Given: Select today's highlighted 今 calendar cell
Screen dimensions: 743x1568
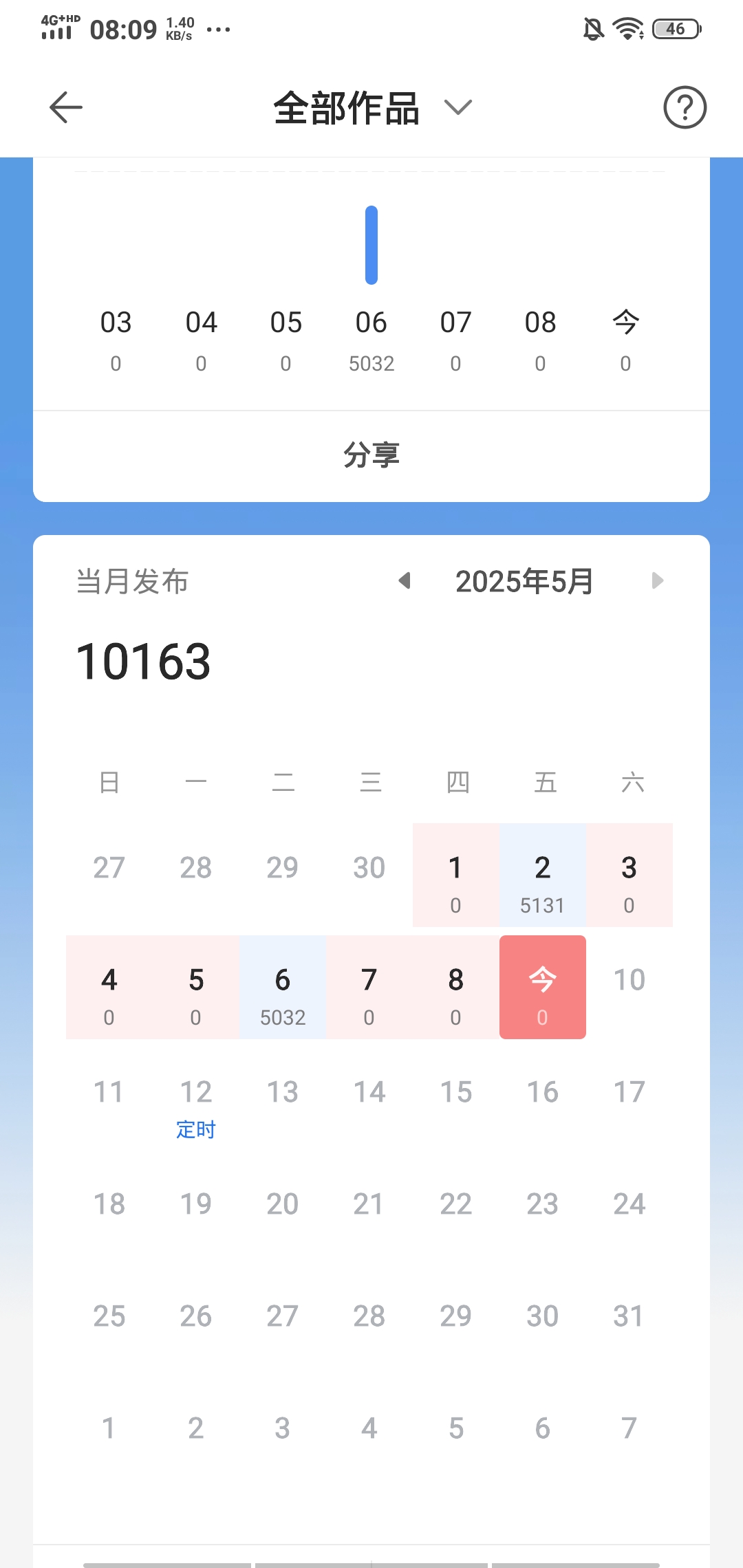Looking at the screenshot, I should click(x=543, y=987).
